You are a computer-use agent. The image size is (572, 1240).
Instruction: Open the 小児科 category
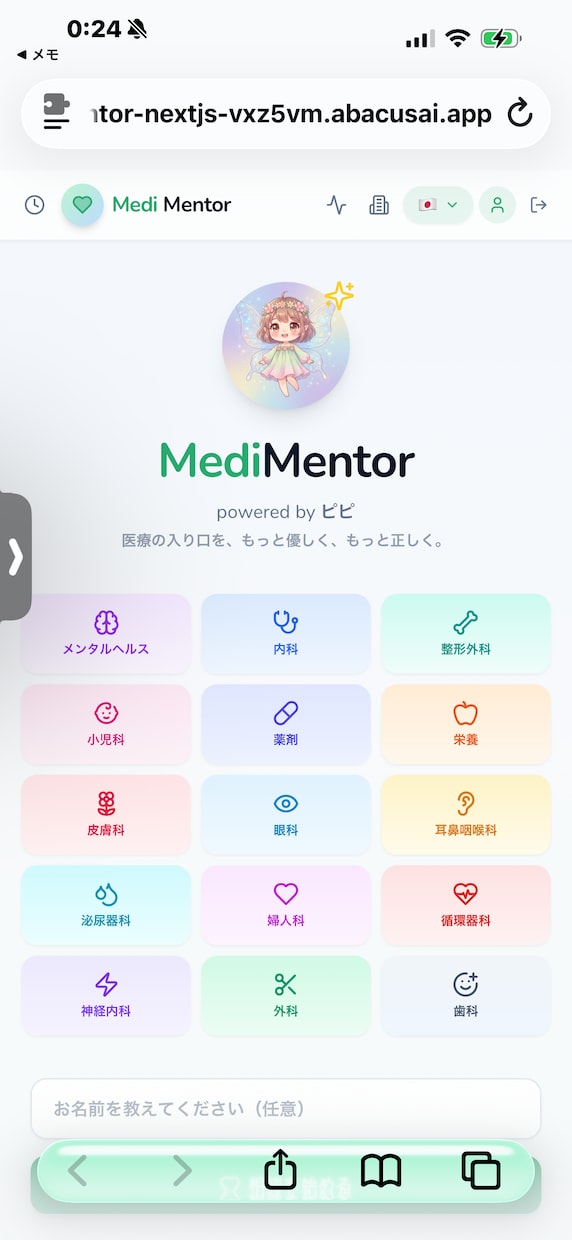pyautogui.click(x=106, y=724)
